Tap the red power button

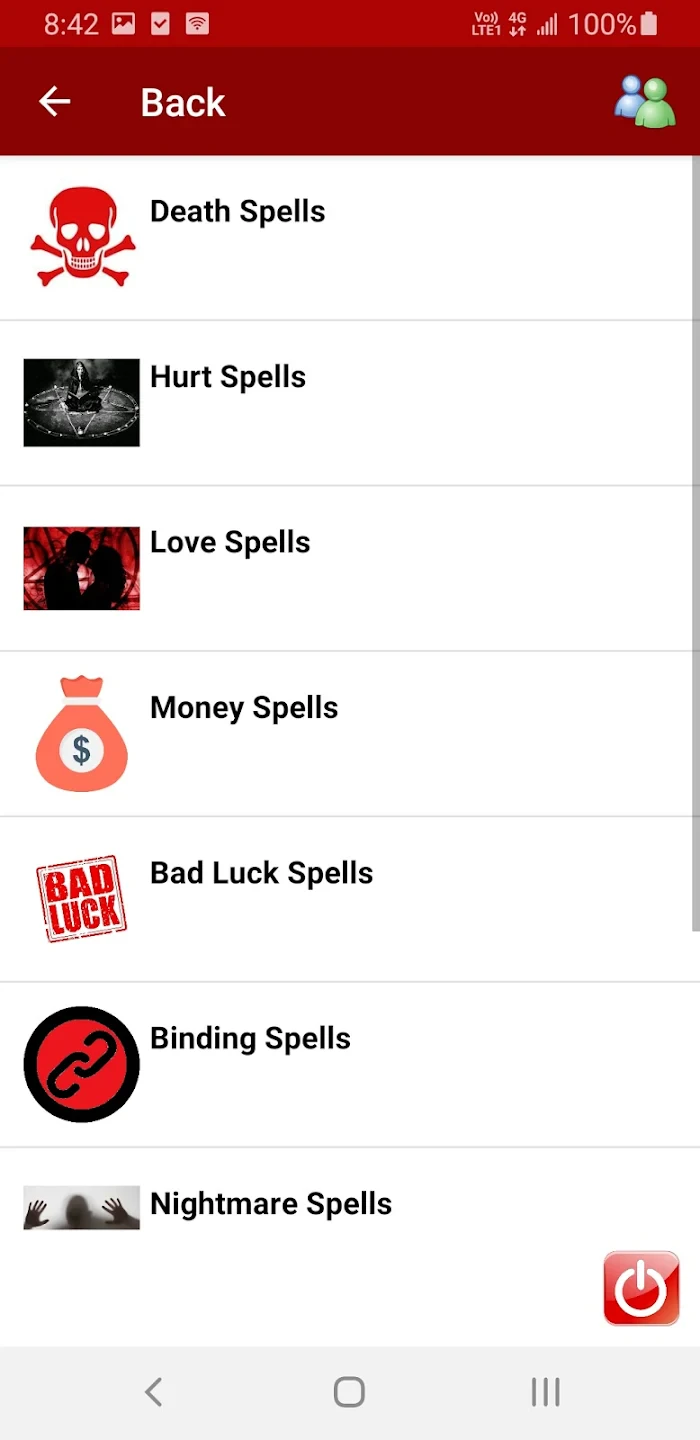[641, 1288]
